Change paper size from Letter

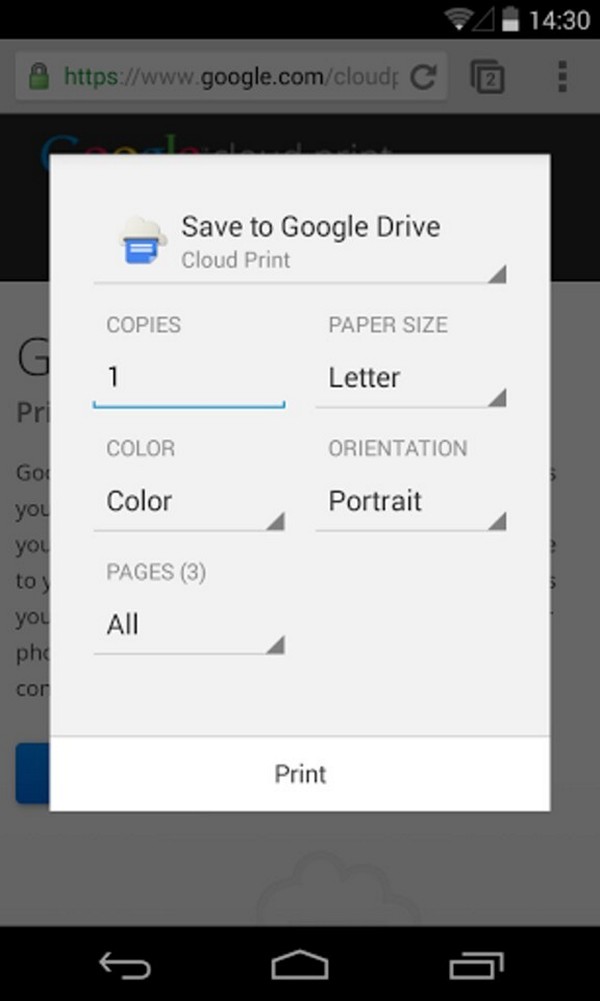(411, 378)
